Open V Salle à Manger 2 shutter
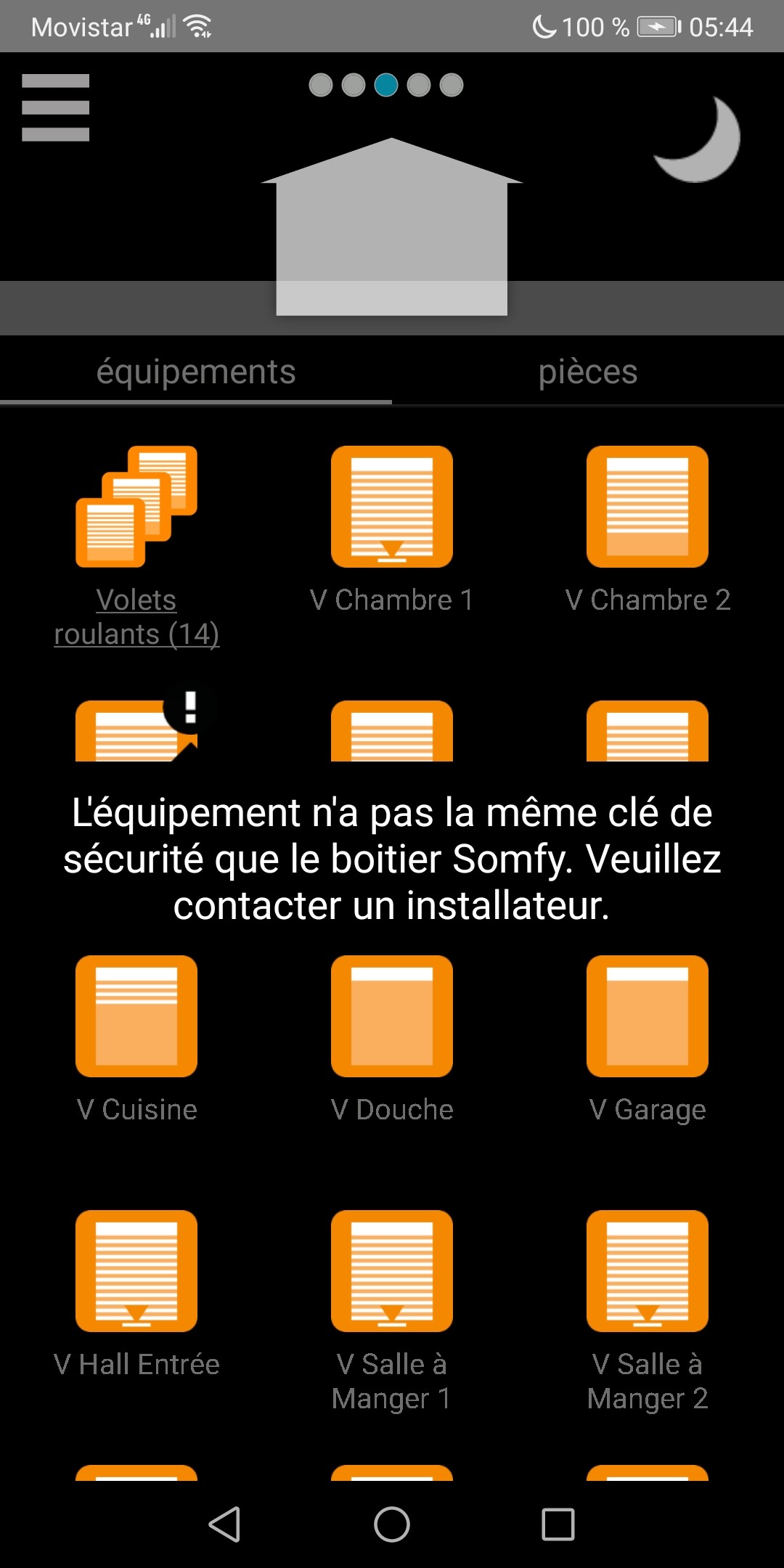Viewport: 784px width, 1568px height. (648, 1271)
